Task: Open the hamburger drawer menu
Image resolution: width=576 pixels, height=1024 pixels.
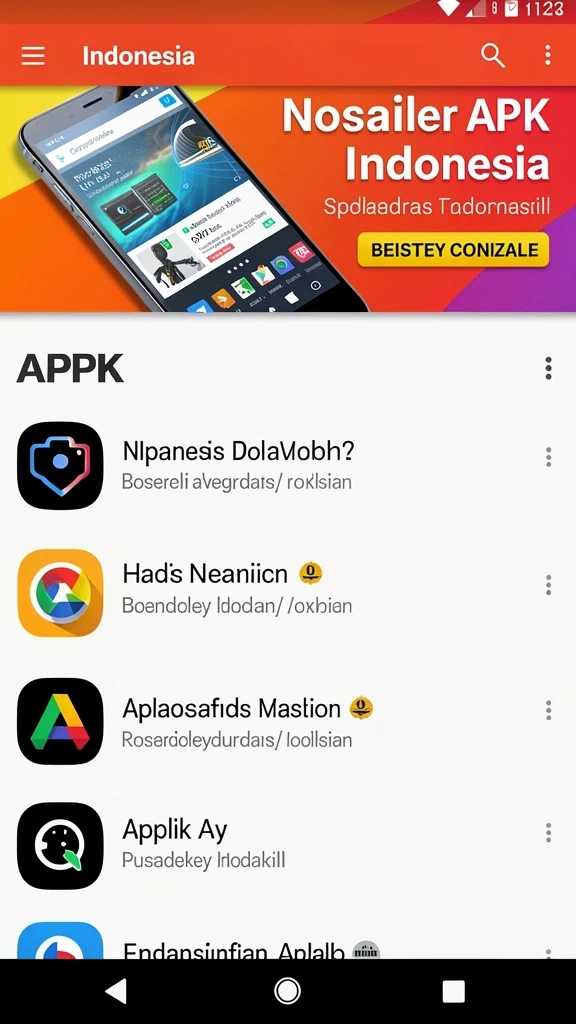Action: click(x=33, y=56)
